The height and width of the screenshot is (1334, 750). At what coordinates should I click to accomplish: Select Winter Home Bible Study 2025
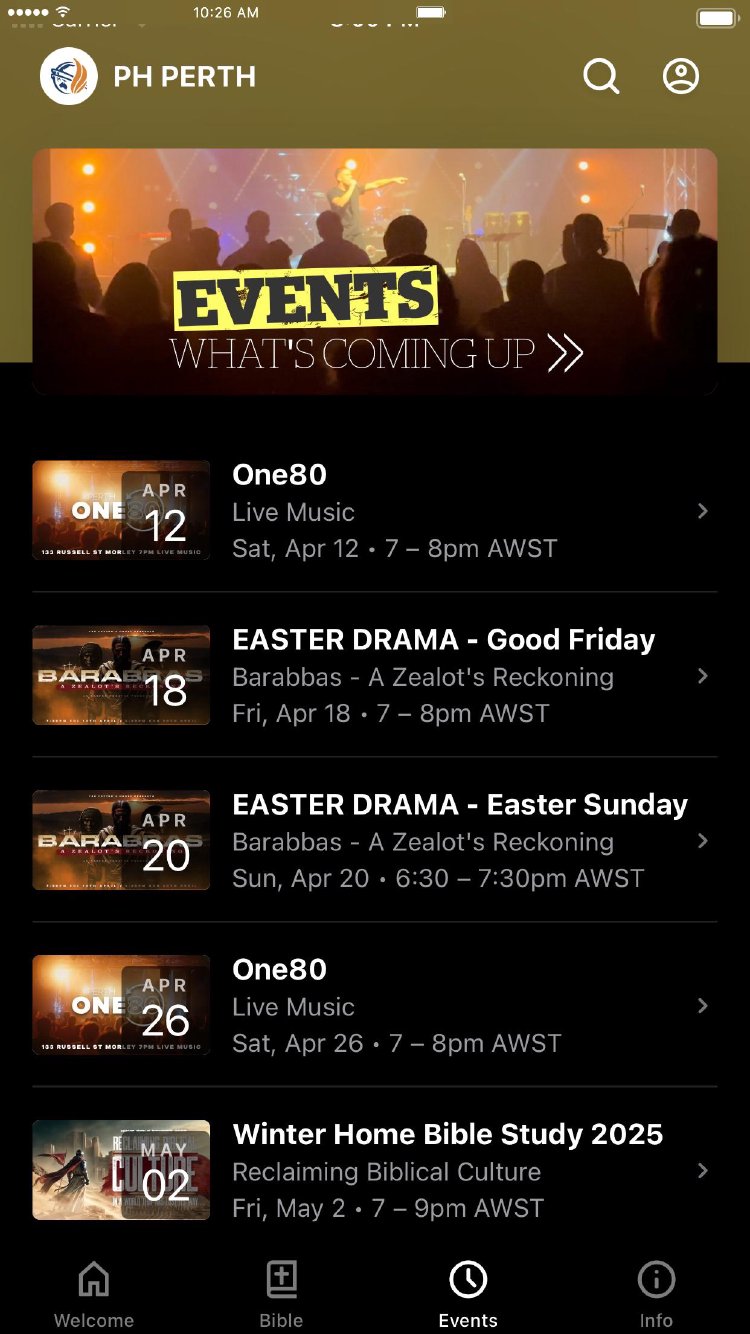(375, 1170)
